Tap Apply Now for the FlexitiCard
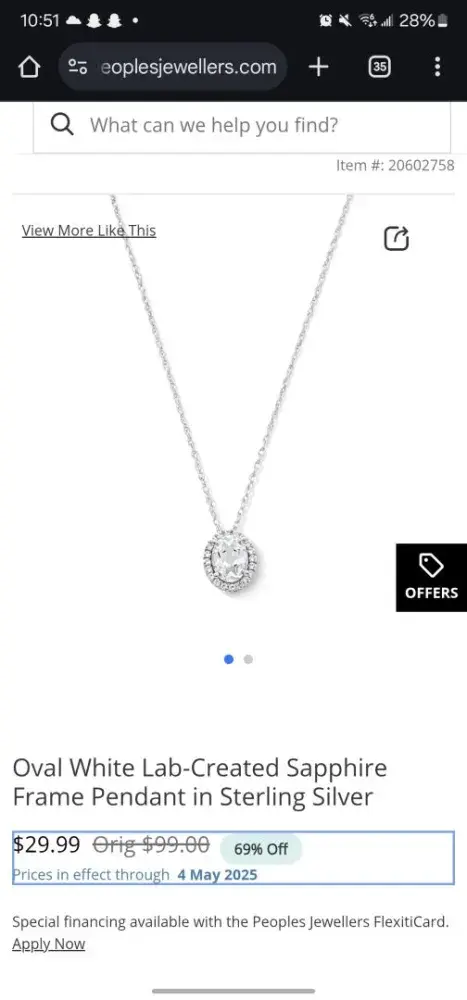Viewport: 467px width, 1000px height. tap(48, 944)
